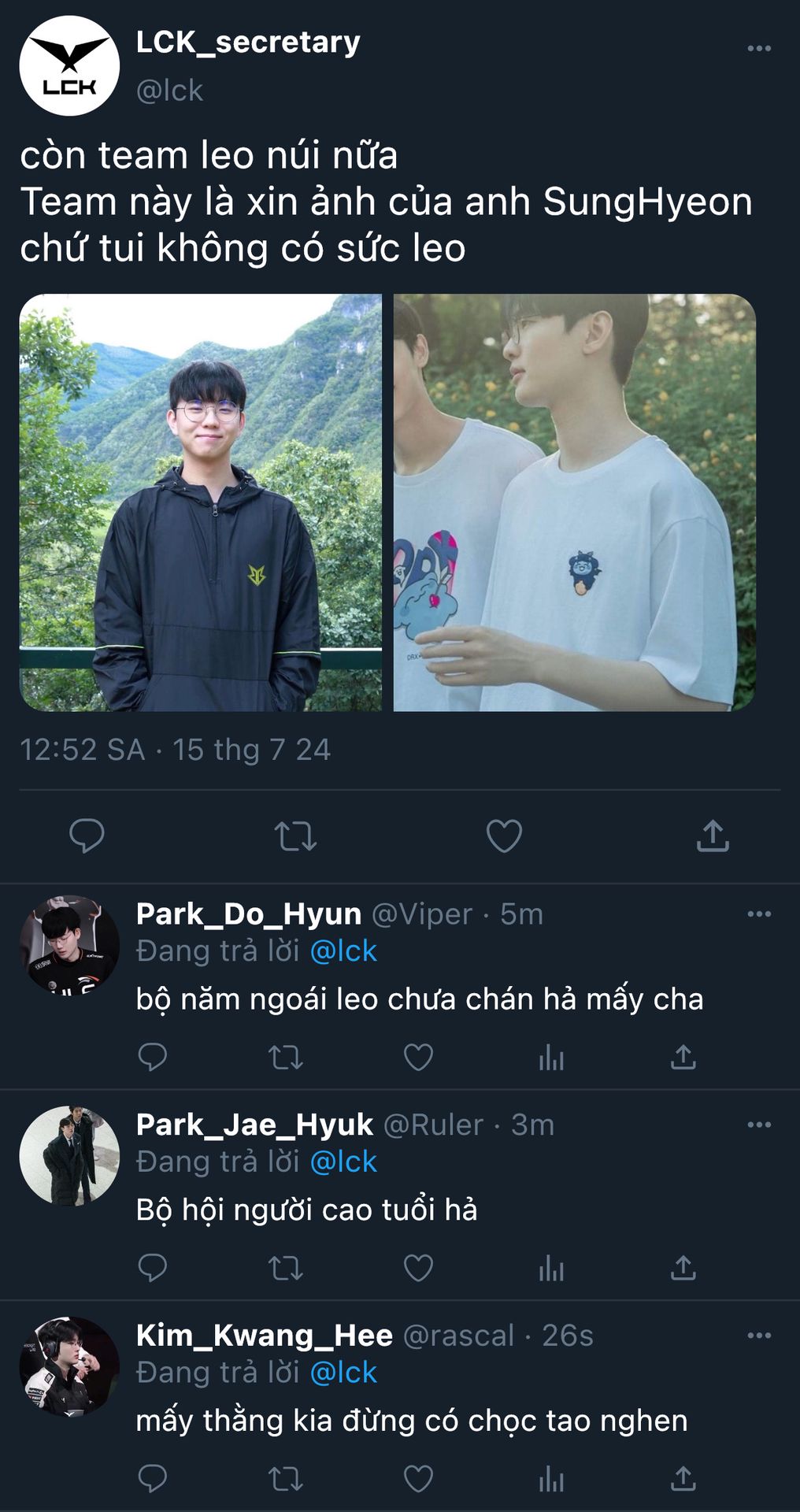Screen dimensions: 800x1512
Task: Share Park_Jae_Hyuk's reply
Action: (683, 1267)
